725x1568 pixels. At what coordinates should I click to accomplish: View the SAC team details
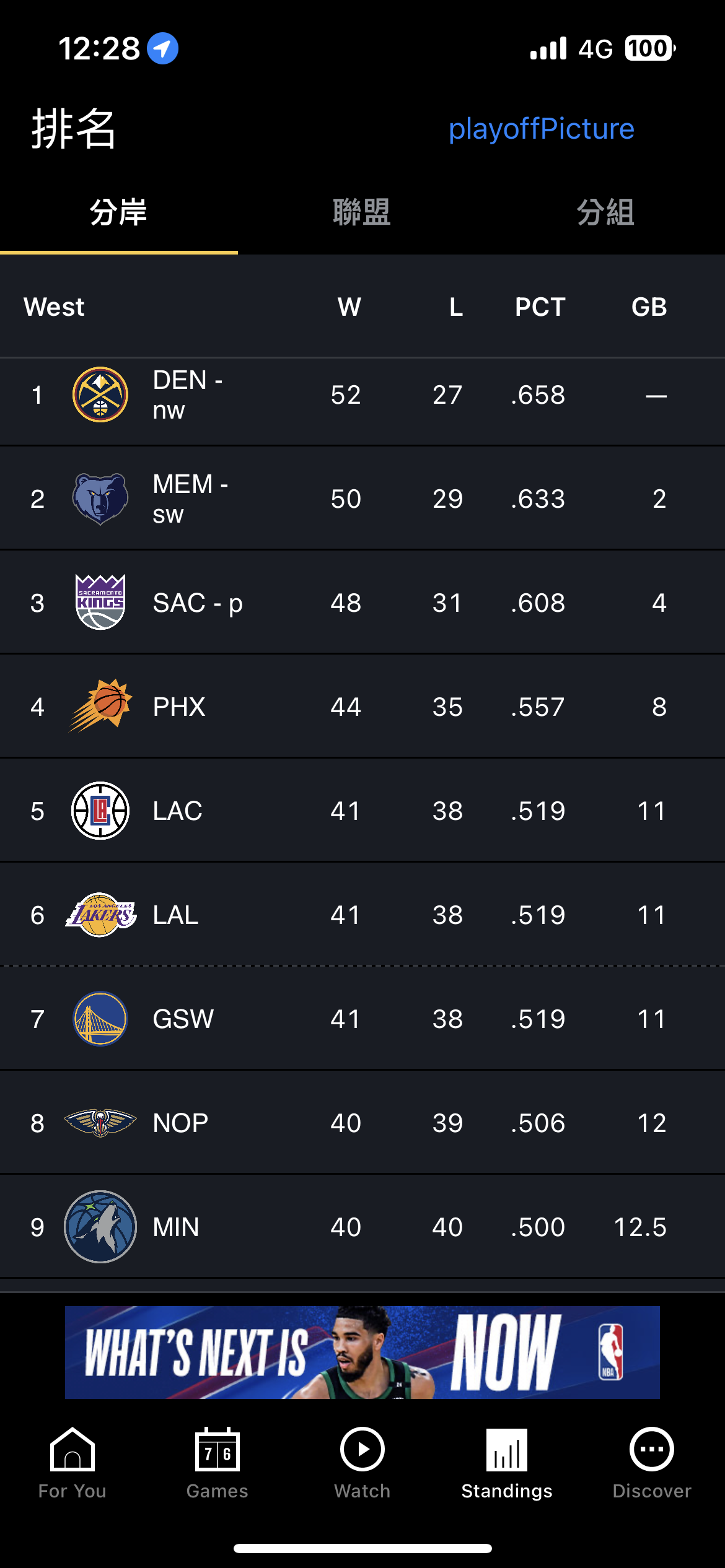[362, 603]
